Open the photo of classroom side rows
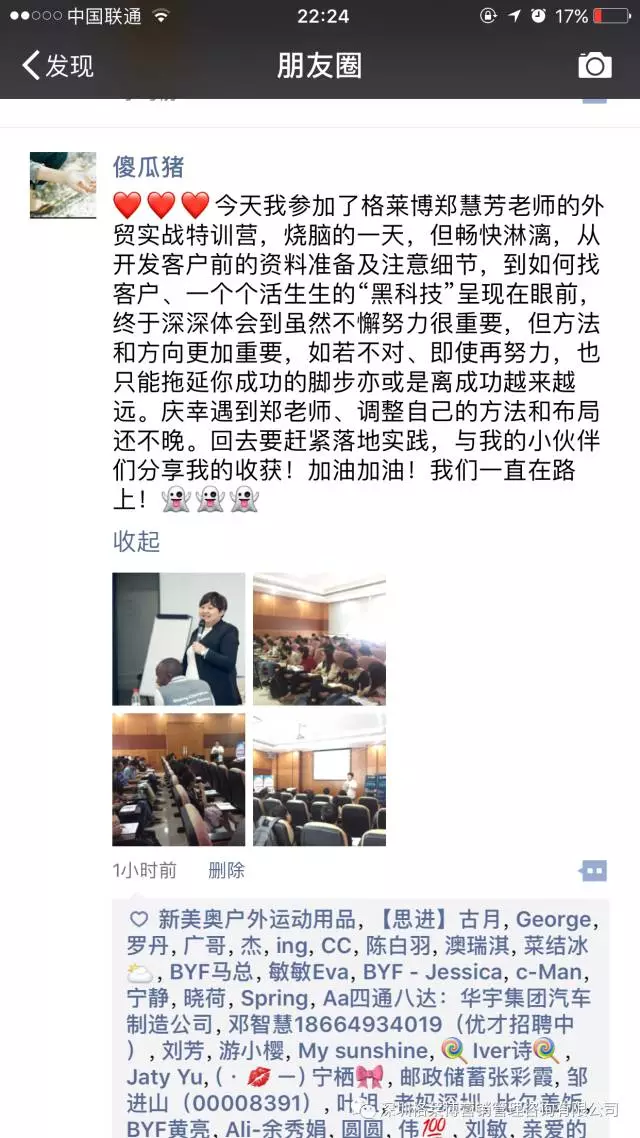640x1138 pixels. pyautogui.click(x=178, y=779)
